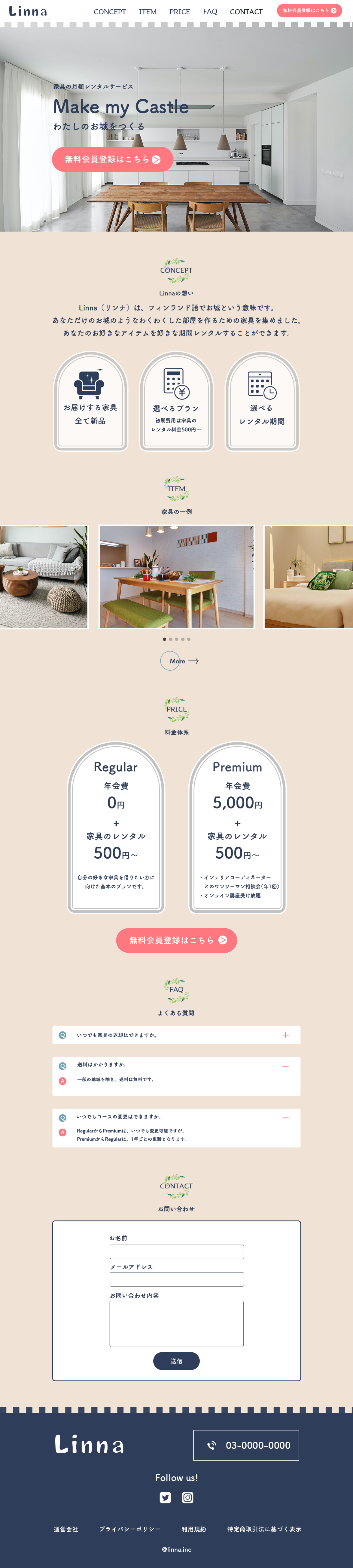Select CONTACT in the header
This screenshot has width=353, height=1568.
pyautogui.click(x=246, y=12)
